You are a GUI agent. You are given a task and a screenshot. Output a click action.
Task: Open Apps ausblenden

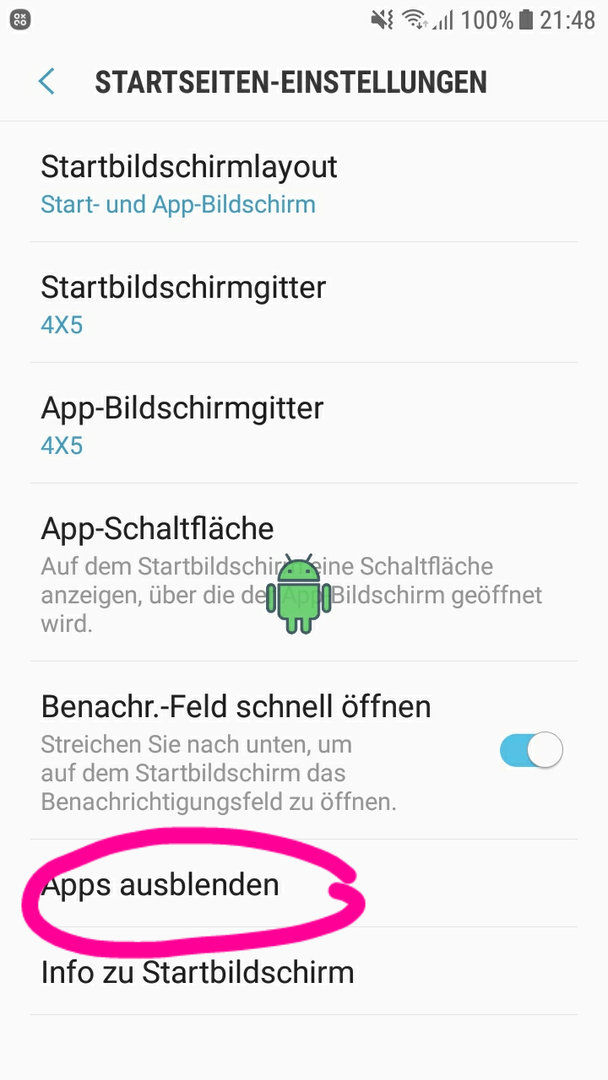[x=304, y=884]
